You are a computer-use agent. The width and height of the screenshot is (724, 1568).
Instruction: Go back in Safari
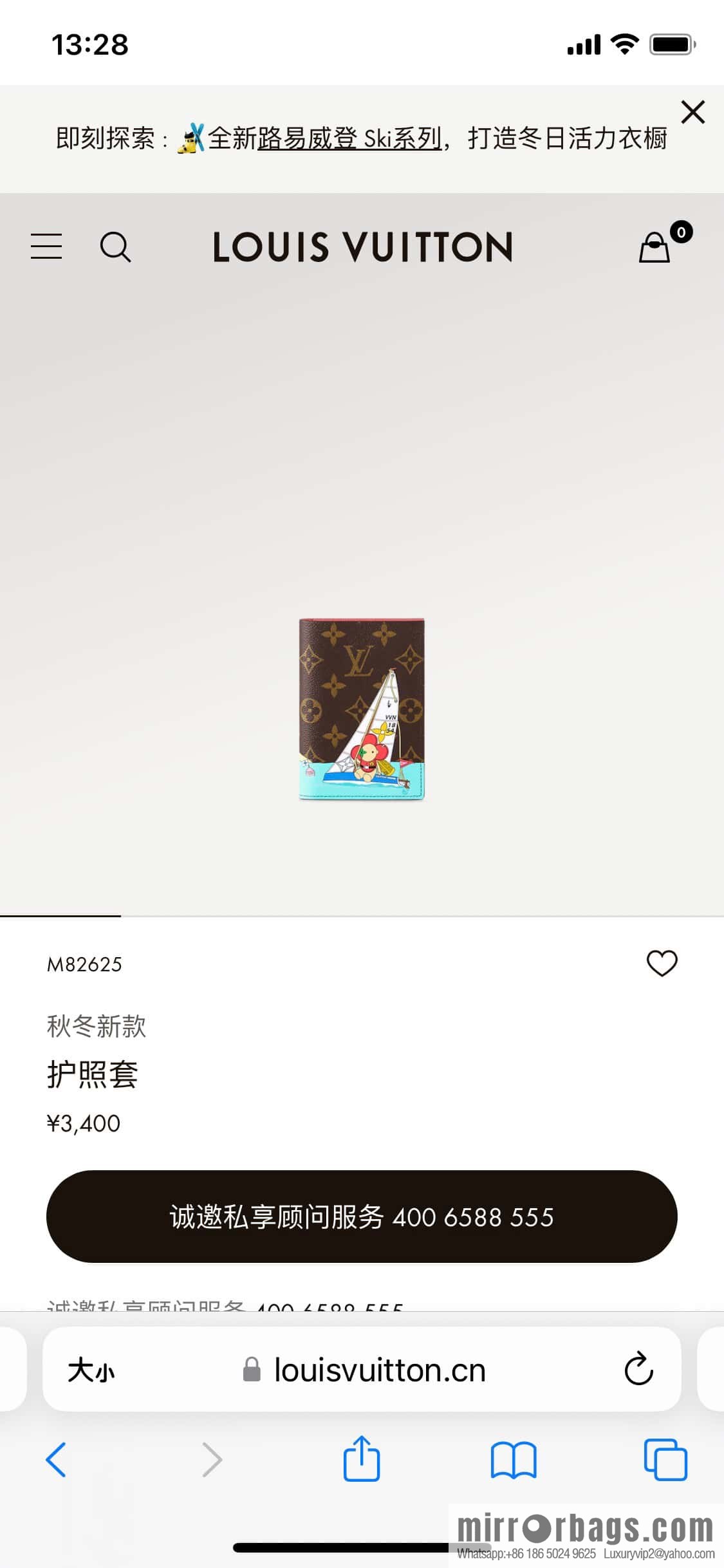pos(56,1459)
